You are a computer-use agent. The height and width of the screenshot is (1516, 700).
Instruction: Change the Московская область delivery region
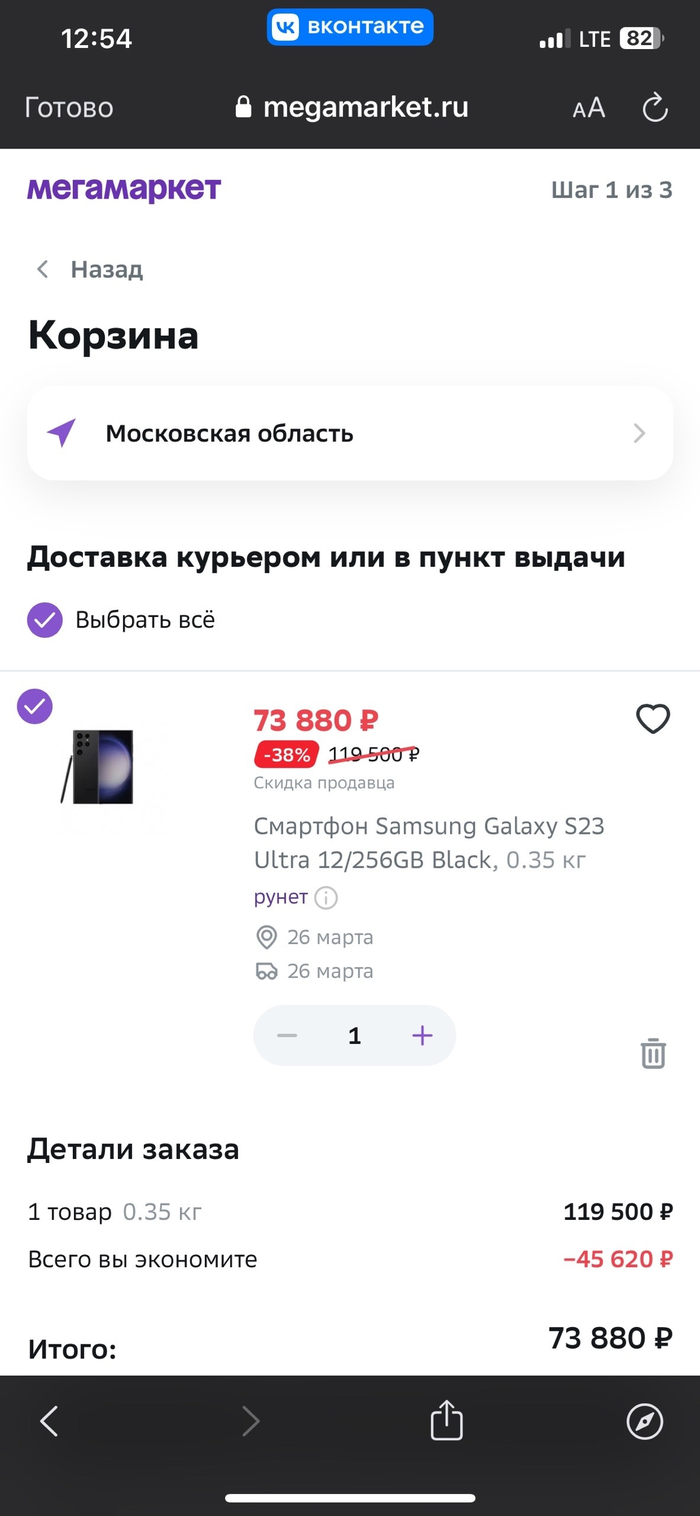tap(350, 433)
